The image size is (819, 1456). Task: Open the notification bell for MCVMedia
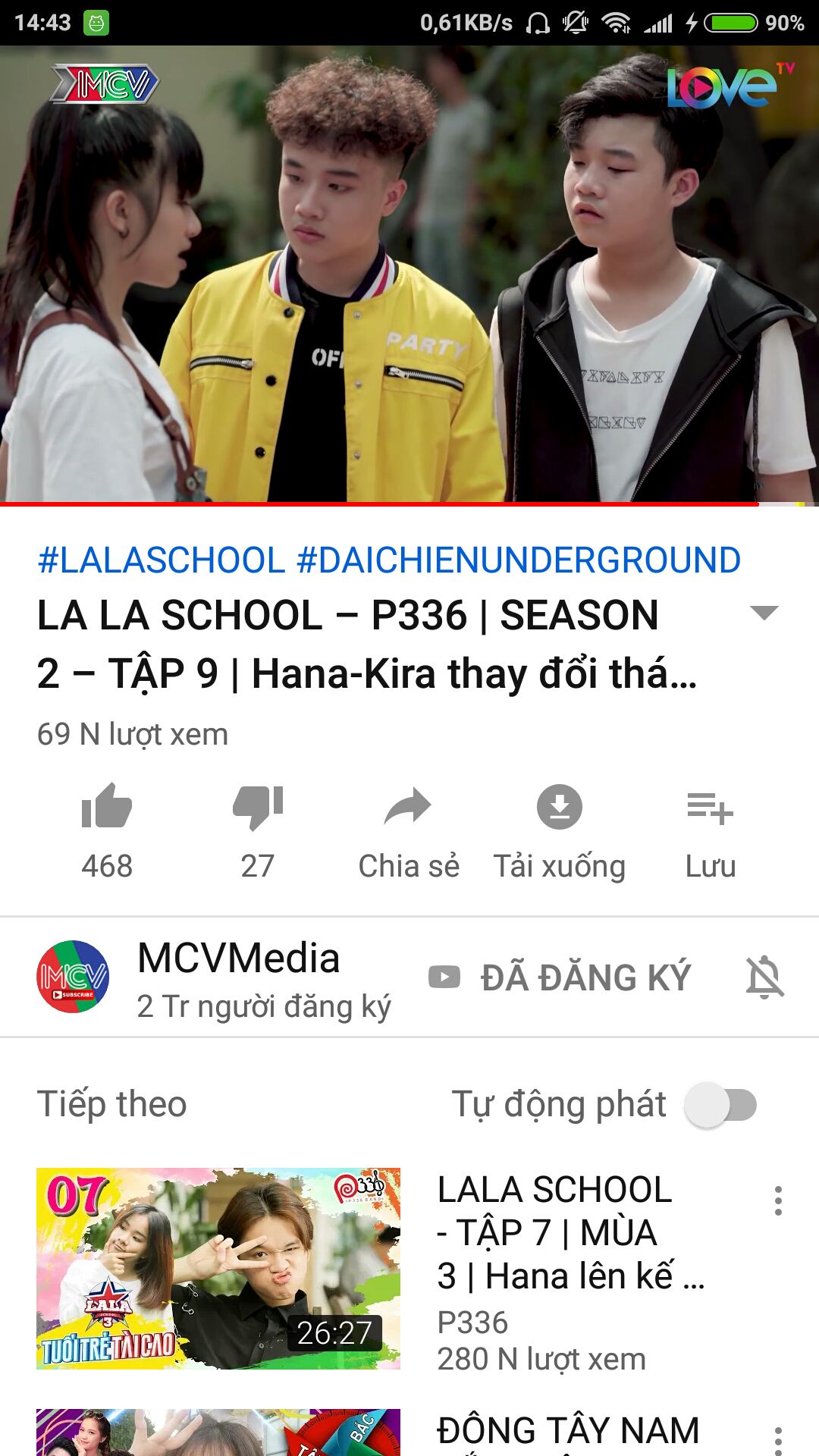764,977
